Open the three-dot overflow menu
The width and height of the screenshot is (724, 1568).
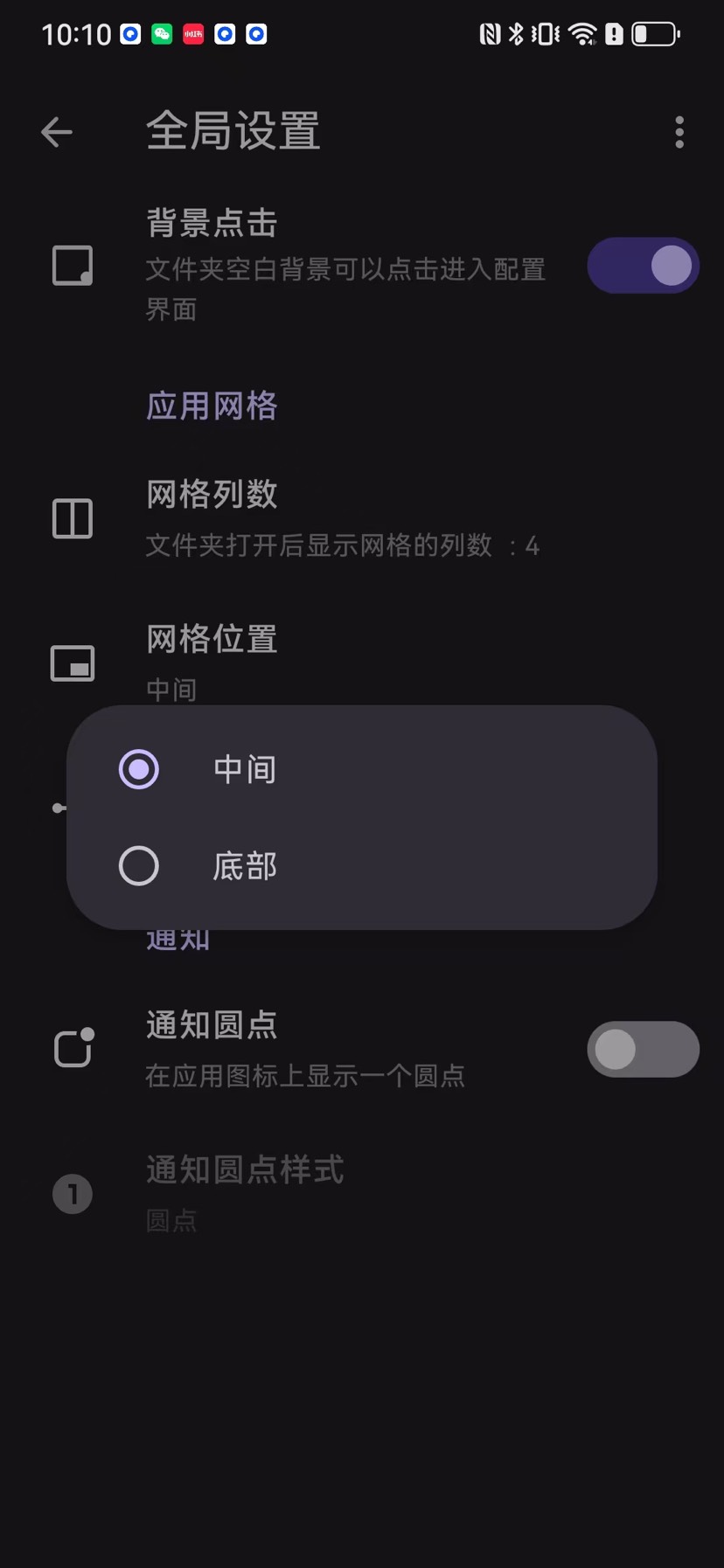coord(679,132)
